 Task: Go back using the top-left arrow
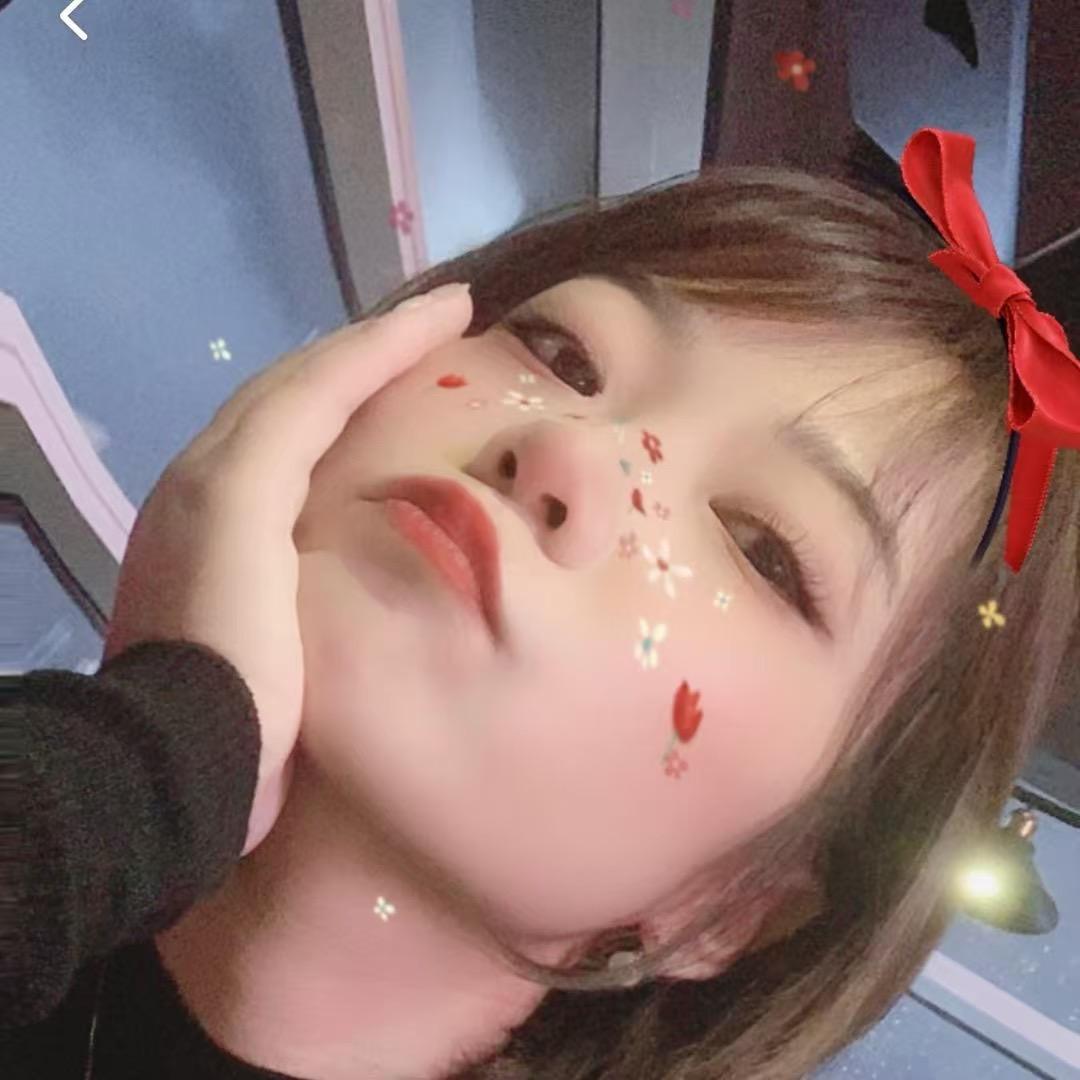tap(73, 18)
